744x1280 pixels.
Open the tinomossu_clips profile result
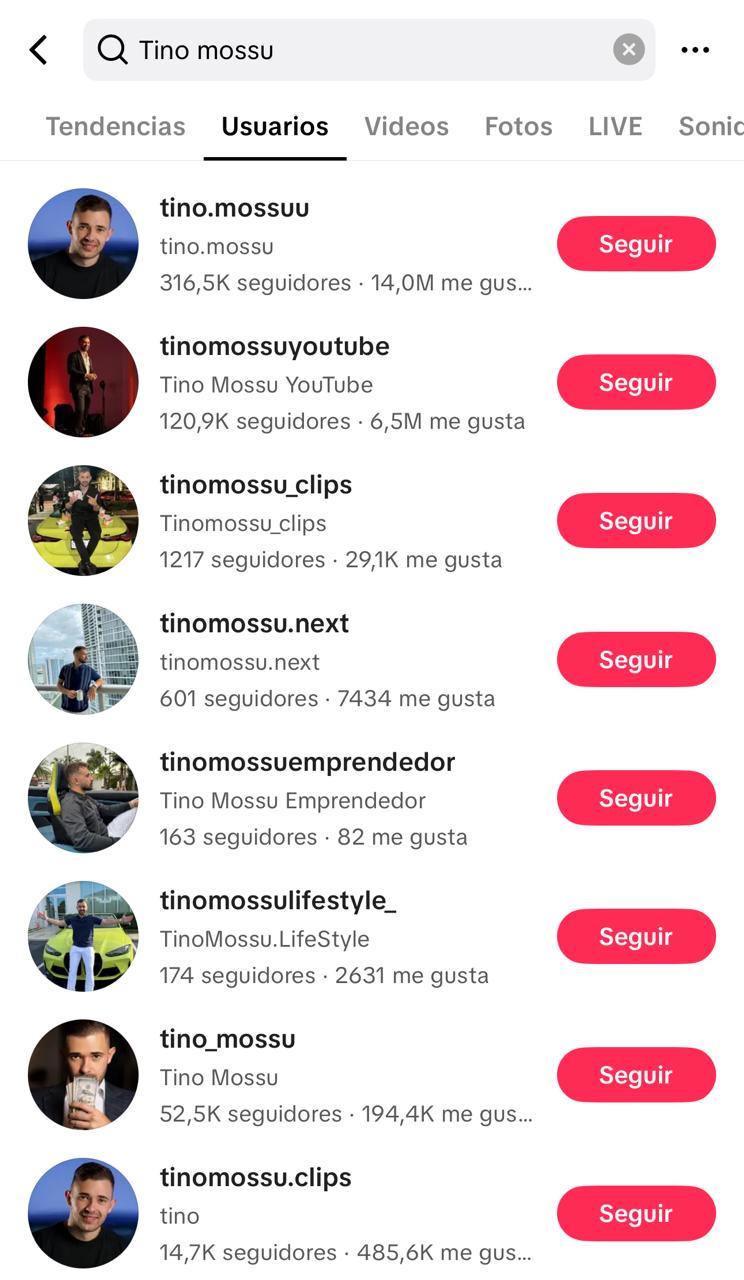(x=256, y=486)
